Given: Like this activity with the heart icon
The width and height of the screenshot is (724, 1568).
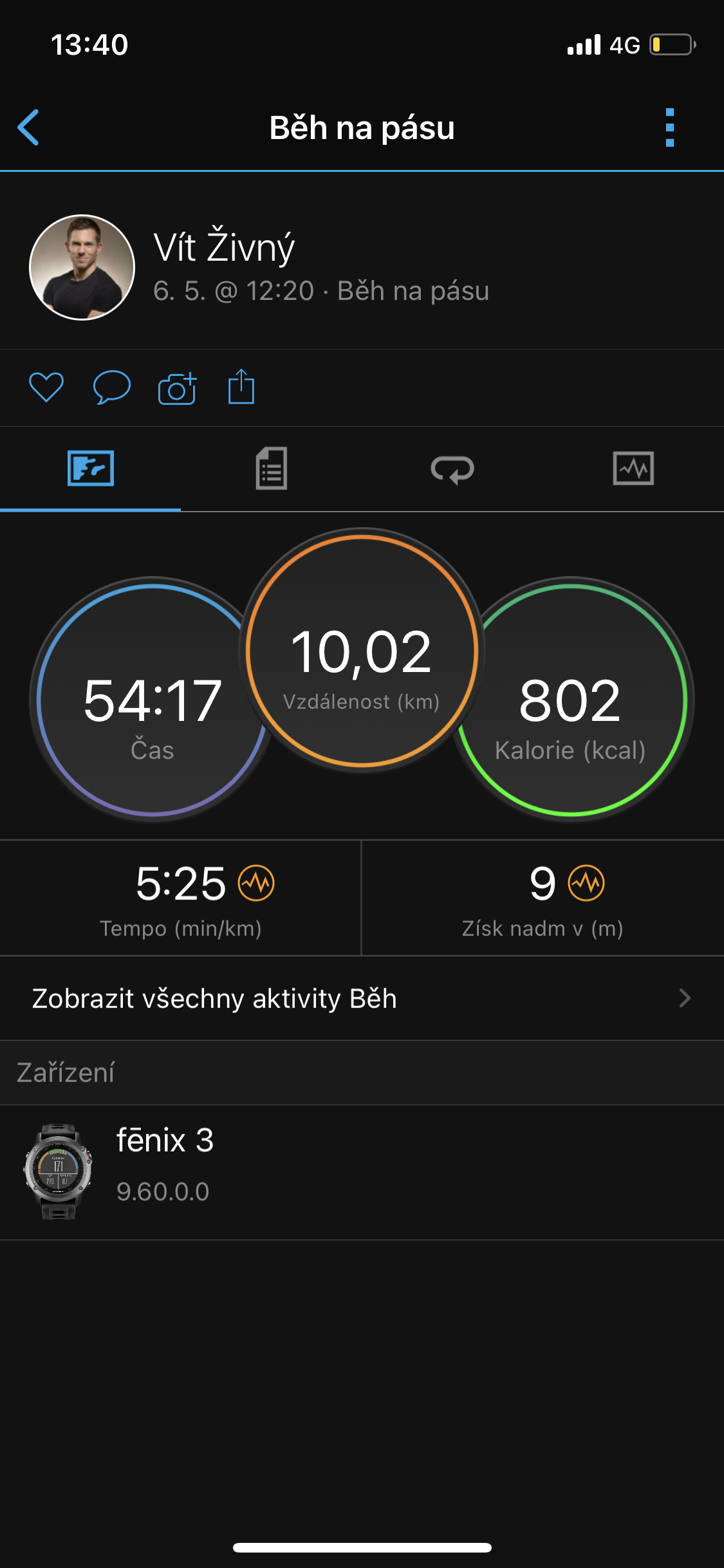Looking at the screenshot, I should [x=46, y=387].
